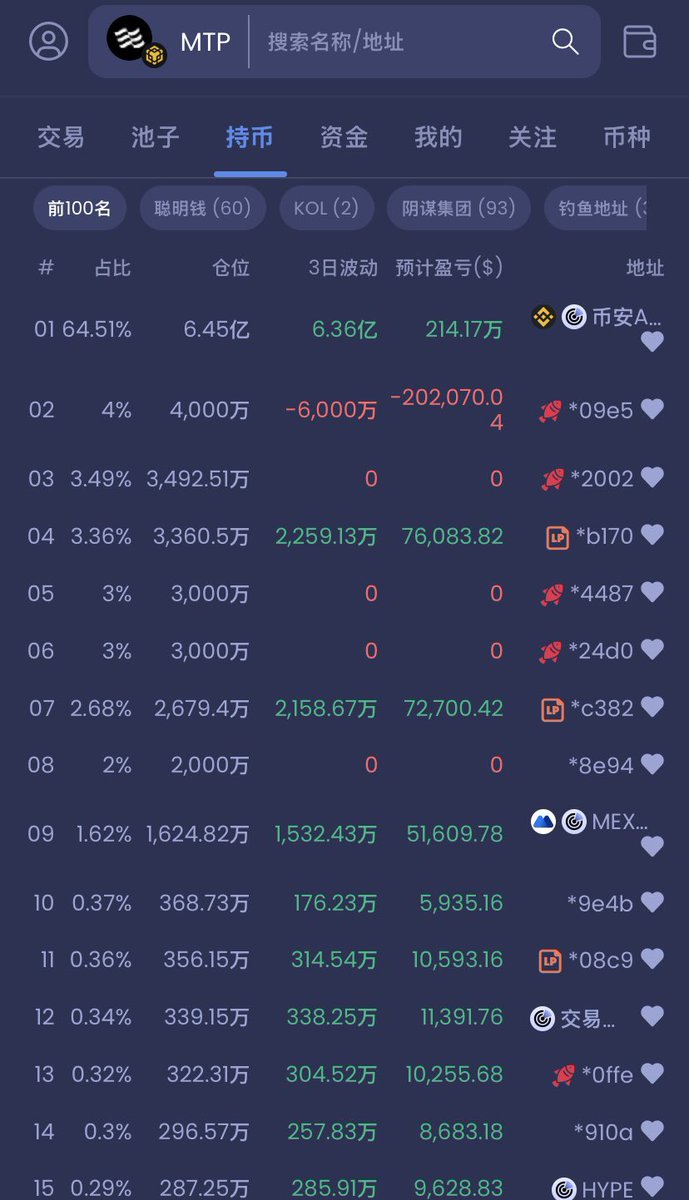Select the 聪明钱 (60) chip
The width and height of the screenshot is (689, 1200).
point(202,208)
